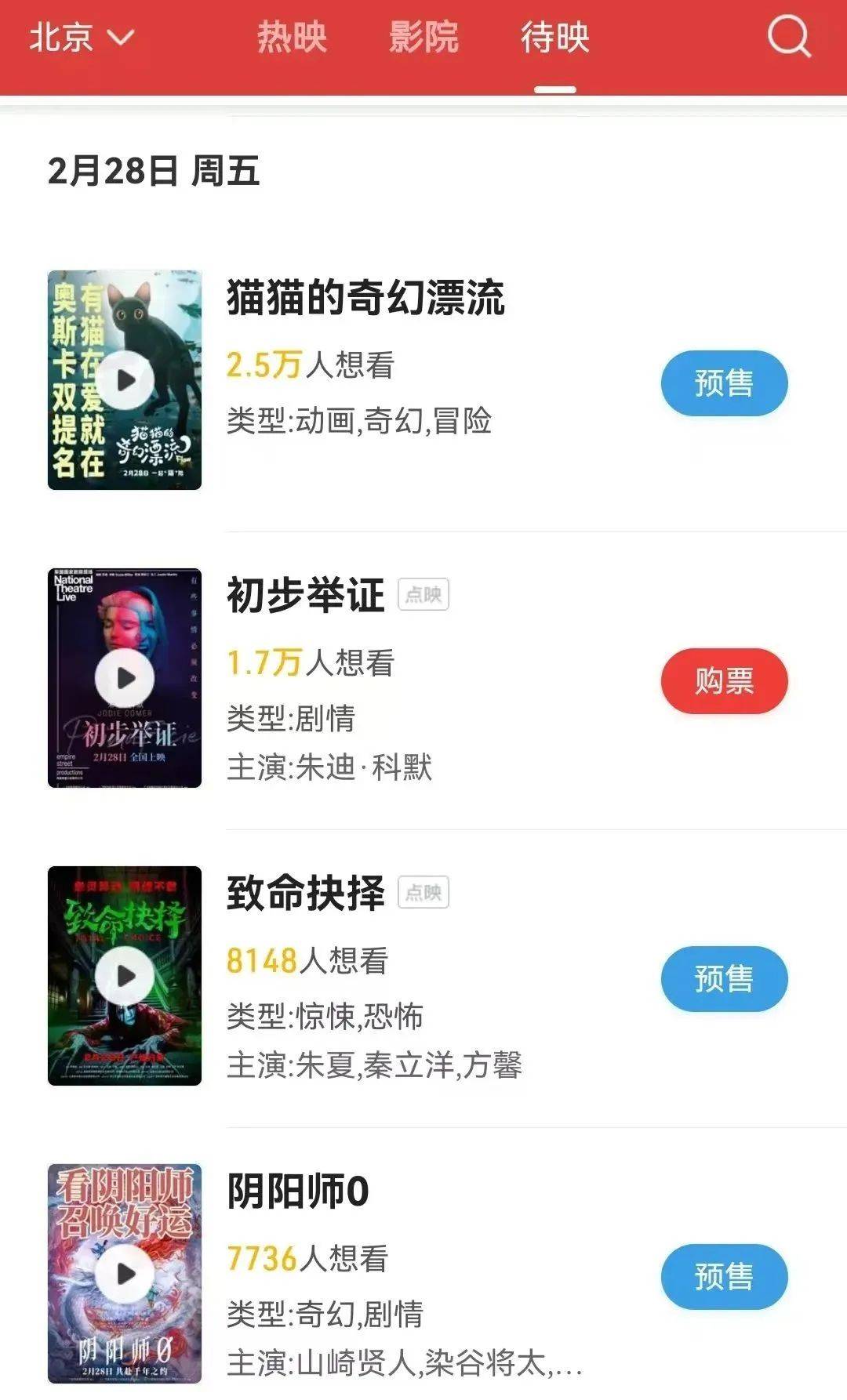
Task: Play the 初步举证 poster trailer
Action: (x=125, y=678)
